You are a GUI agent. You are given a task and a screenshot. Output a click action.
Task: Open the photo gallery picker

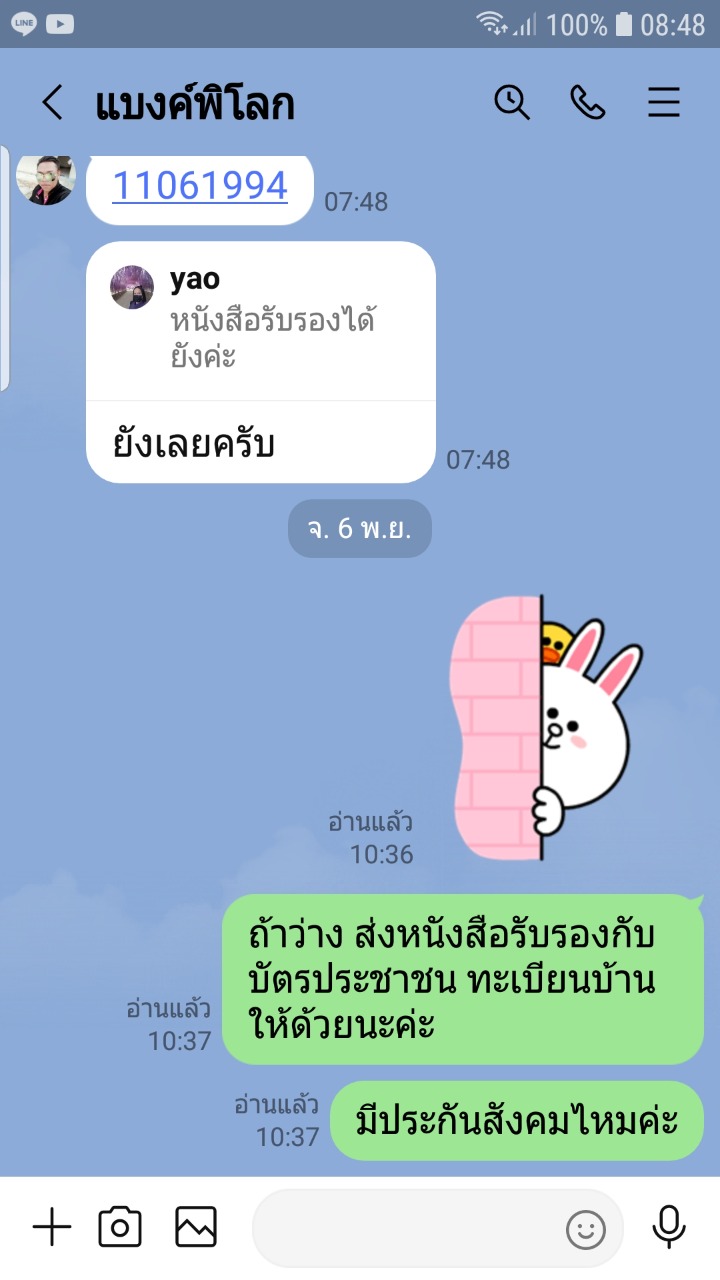[196, 1227]
